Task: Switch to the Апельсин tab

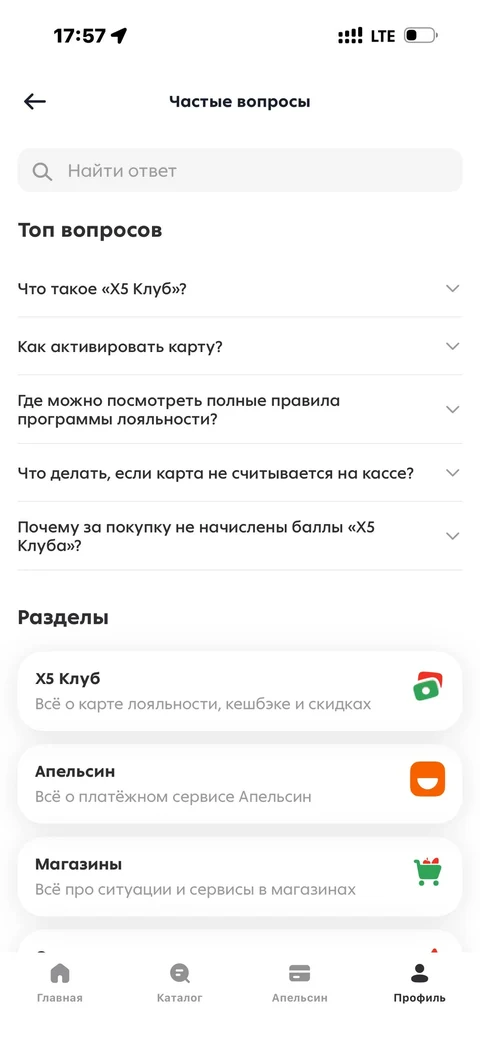Action: (x=300, y=983)
